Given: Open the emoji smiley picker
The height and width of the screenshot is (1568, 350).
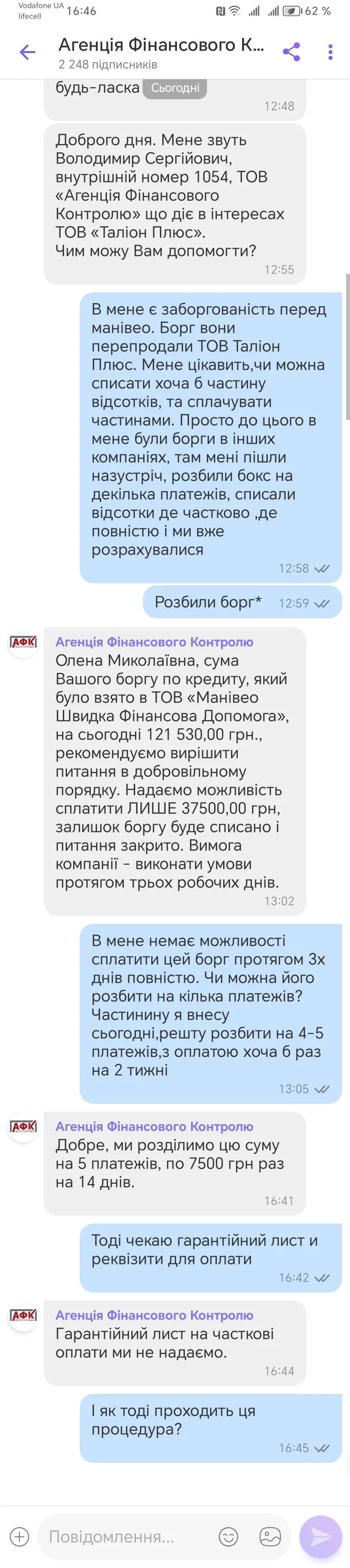Looking at the screenshot, I should tap(228, 1537).
